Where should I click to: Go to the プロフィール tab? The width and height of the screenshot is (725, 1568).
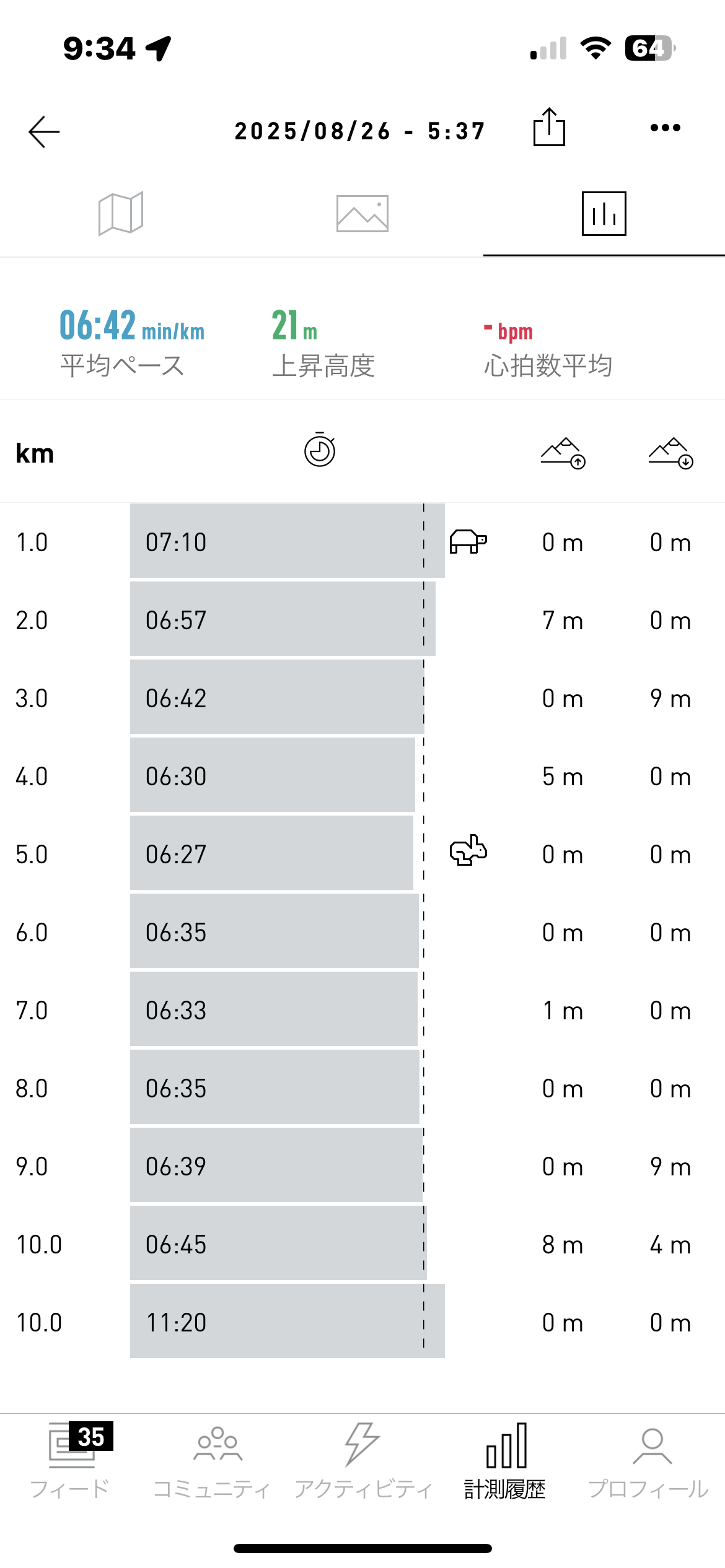(x=648, y=1461)
